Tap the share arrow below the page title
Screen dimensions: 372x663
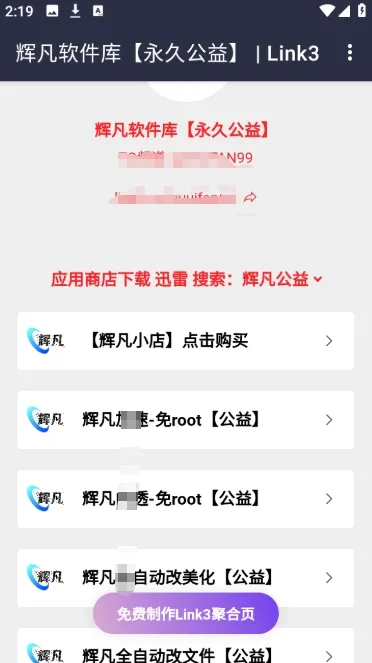point(250,197)
